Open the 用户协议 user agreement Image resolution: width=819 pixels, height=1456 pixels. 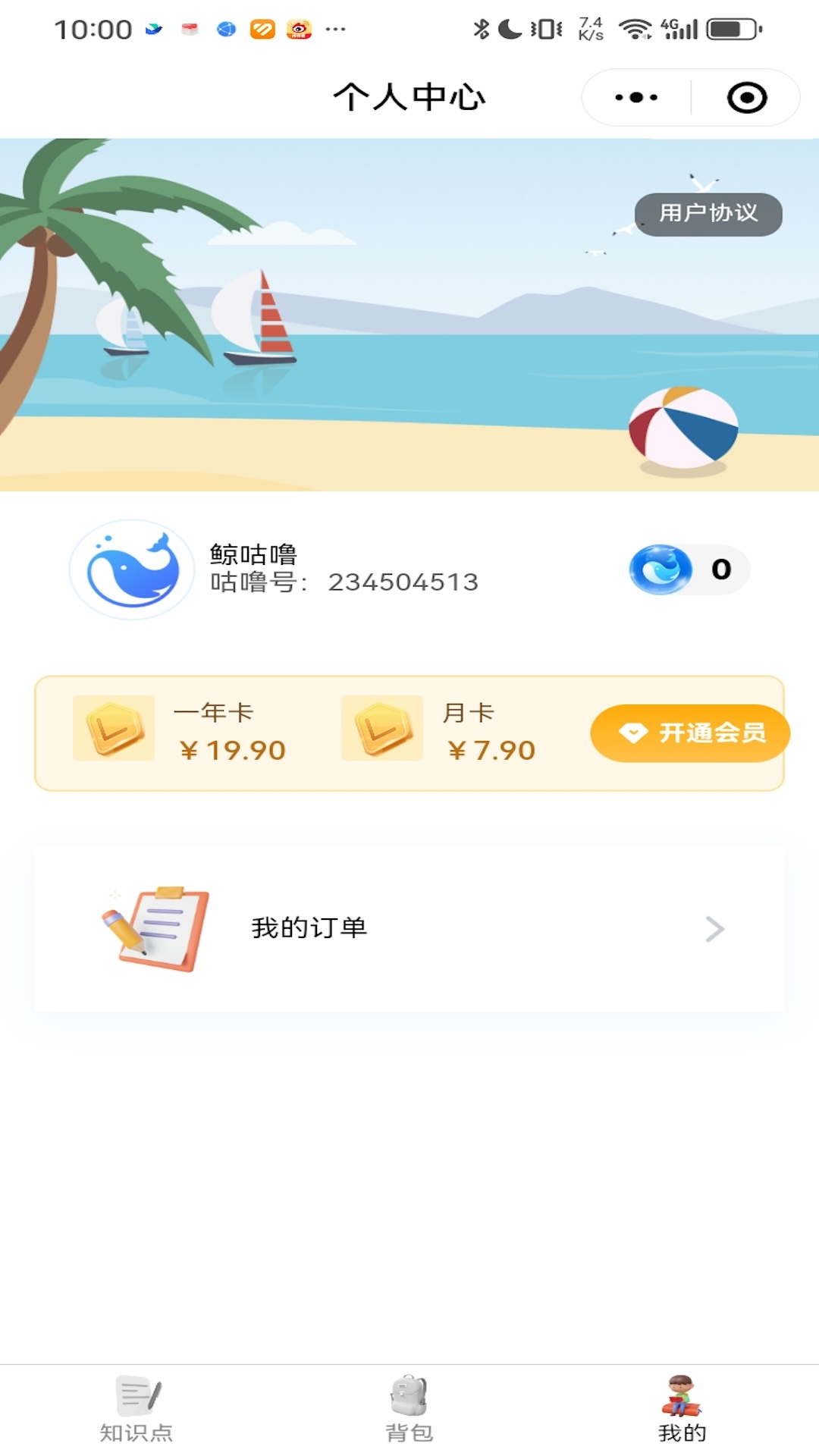[708, 214]
